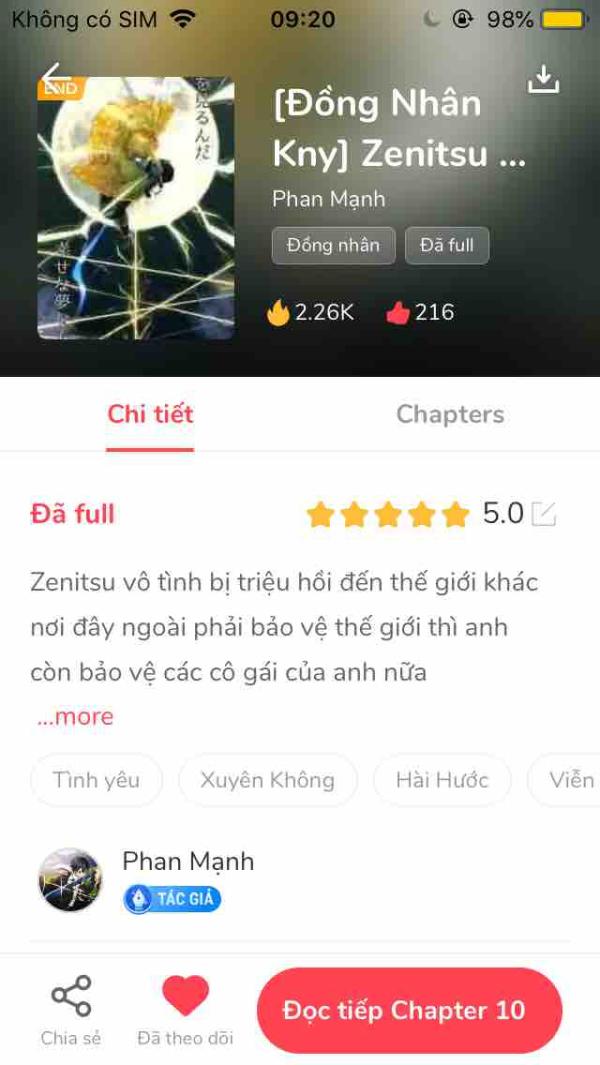
Task: Open the Hài Hước tag chip
Action: (x=442, y=780)
